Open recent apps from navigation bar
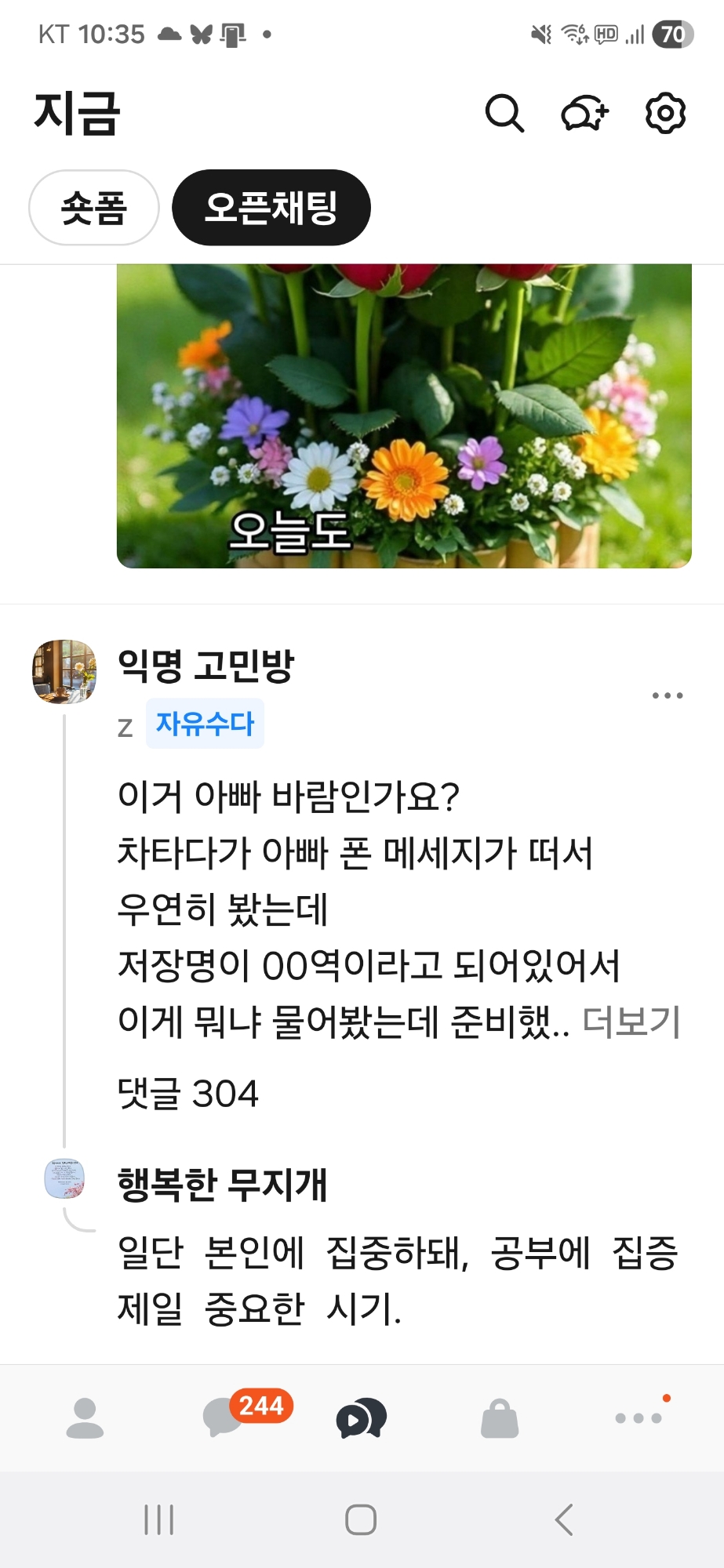 click(159, 1519)
